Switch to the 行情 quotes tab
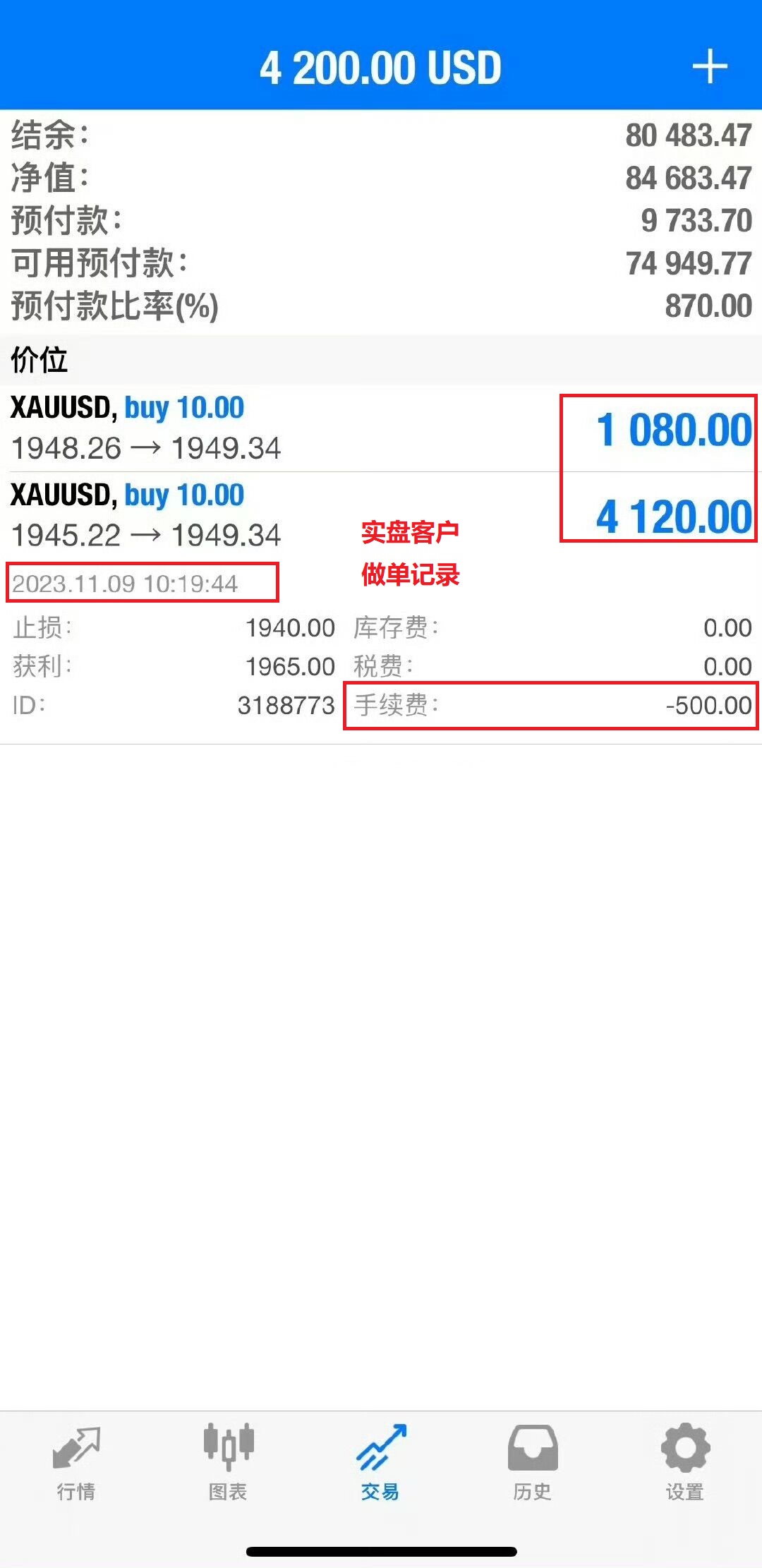 76,1462
